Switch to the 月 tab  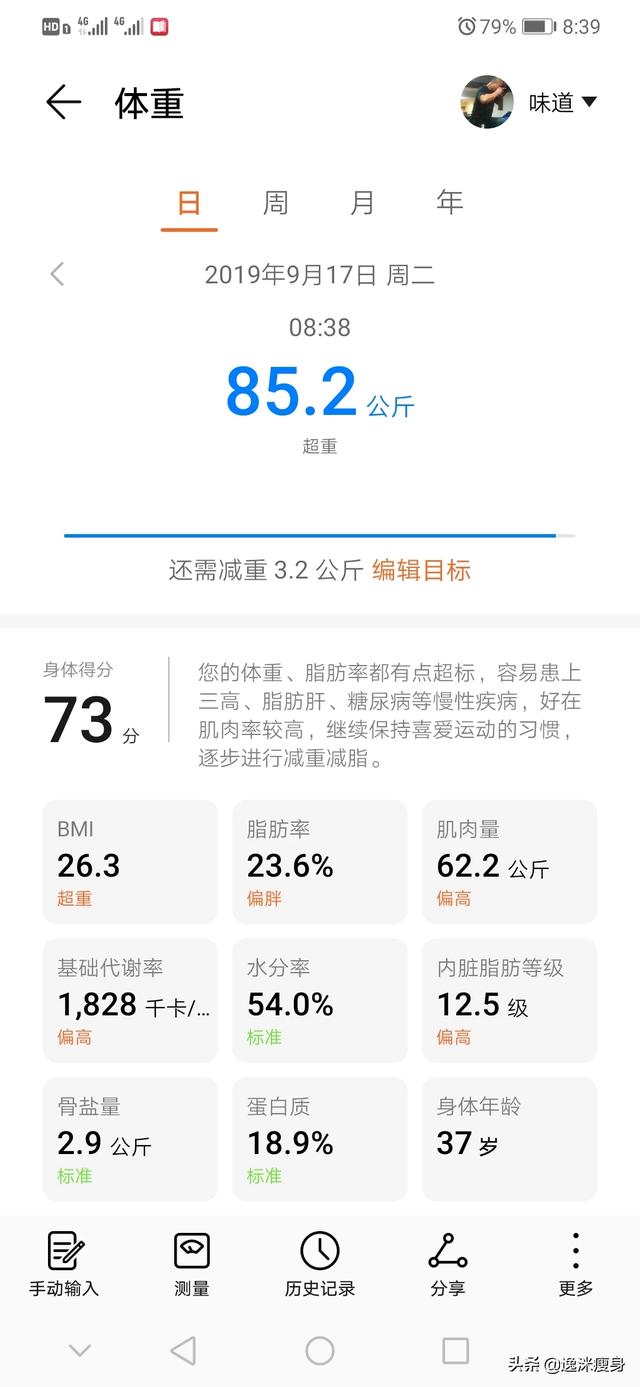click(362, 203)
